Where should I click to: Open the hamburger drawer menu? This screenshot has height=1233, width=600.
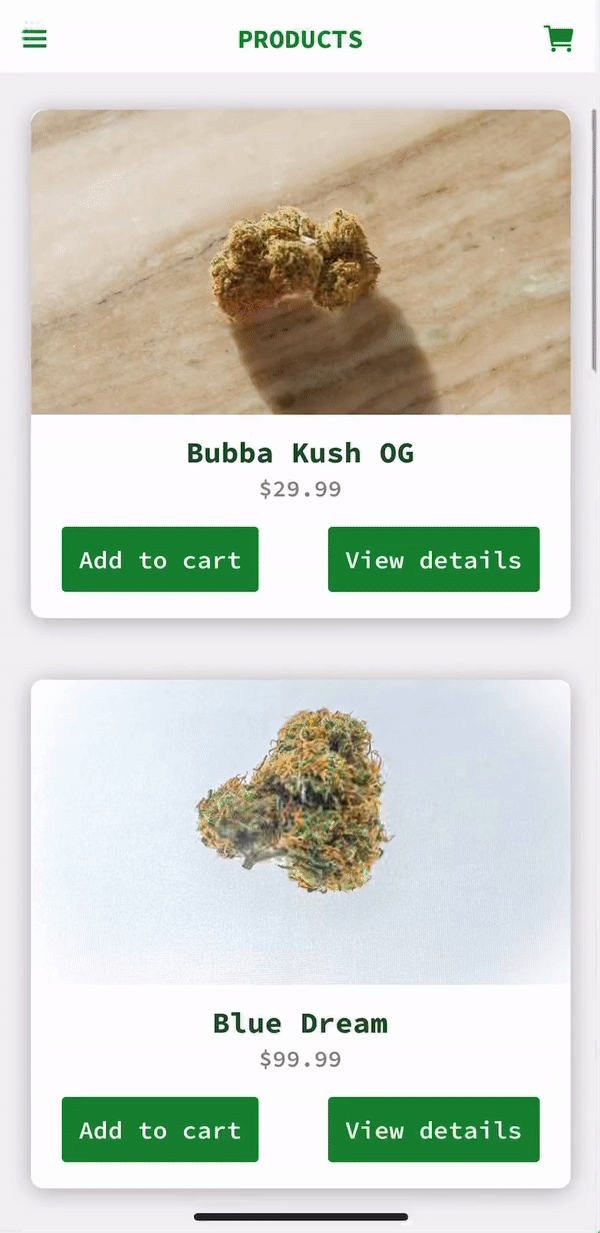point(35,38)
